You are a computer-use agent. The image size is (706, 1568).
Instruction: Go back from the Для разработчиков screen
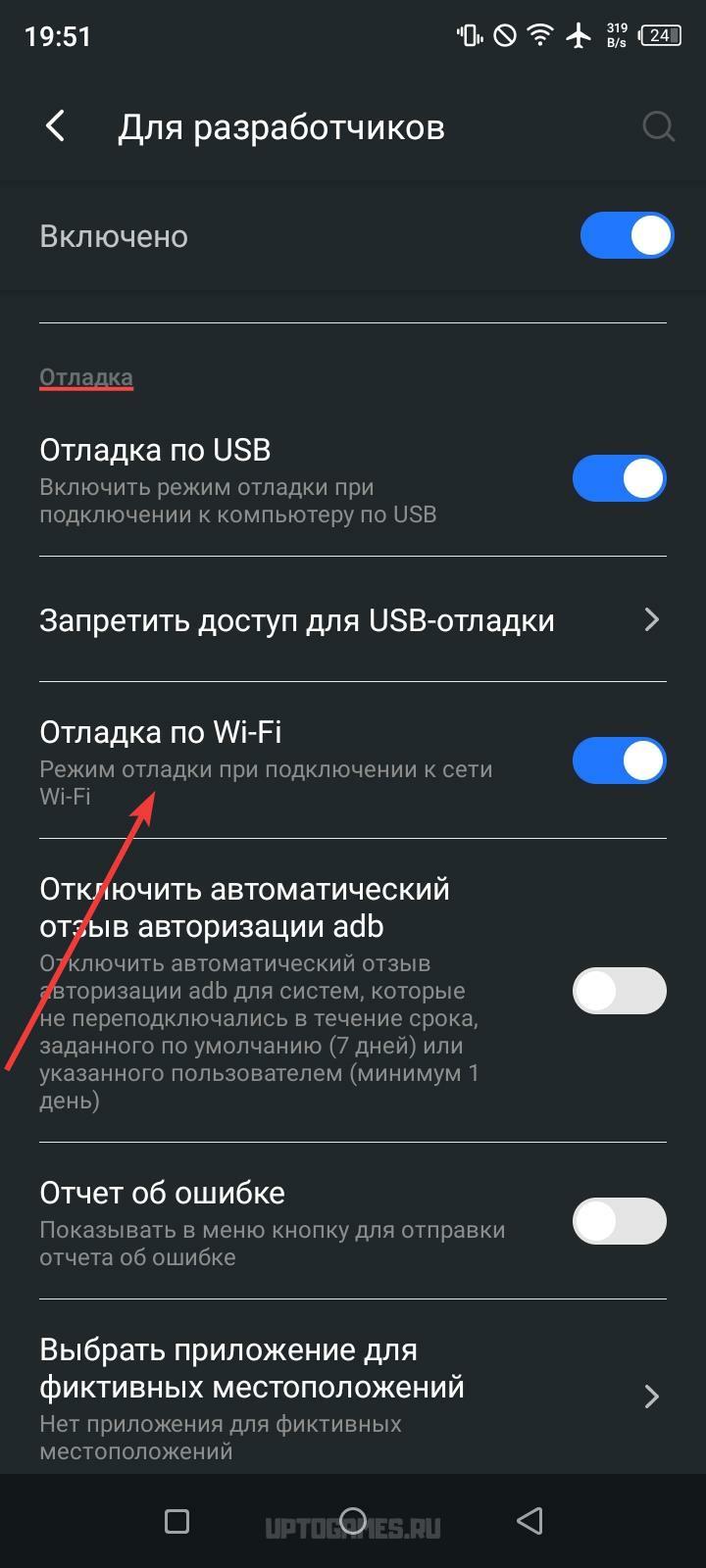pos(56,126)
